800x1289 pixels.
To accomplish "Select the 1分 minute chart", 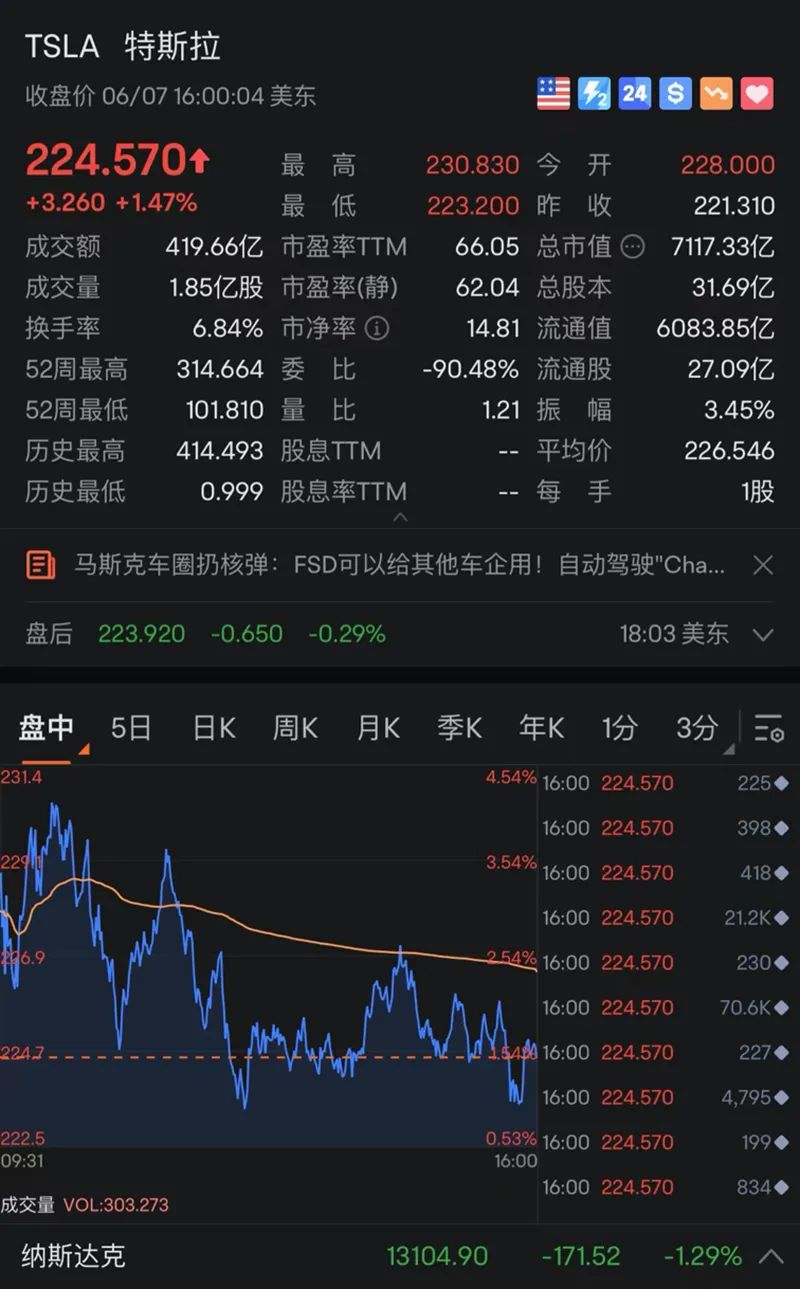I will click(x=618, y=728).
